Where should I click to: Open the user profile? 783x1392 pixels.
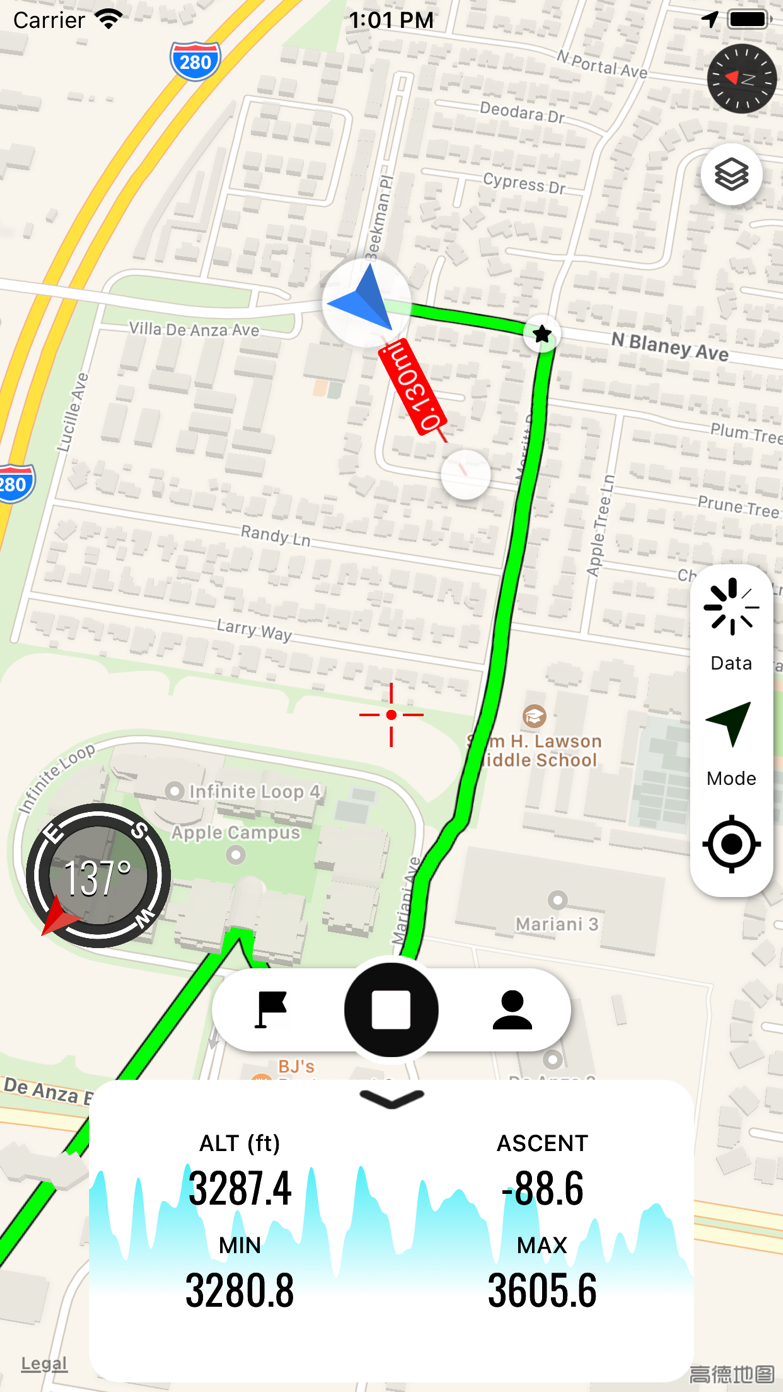(x=512, y=1009)
